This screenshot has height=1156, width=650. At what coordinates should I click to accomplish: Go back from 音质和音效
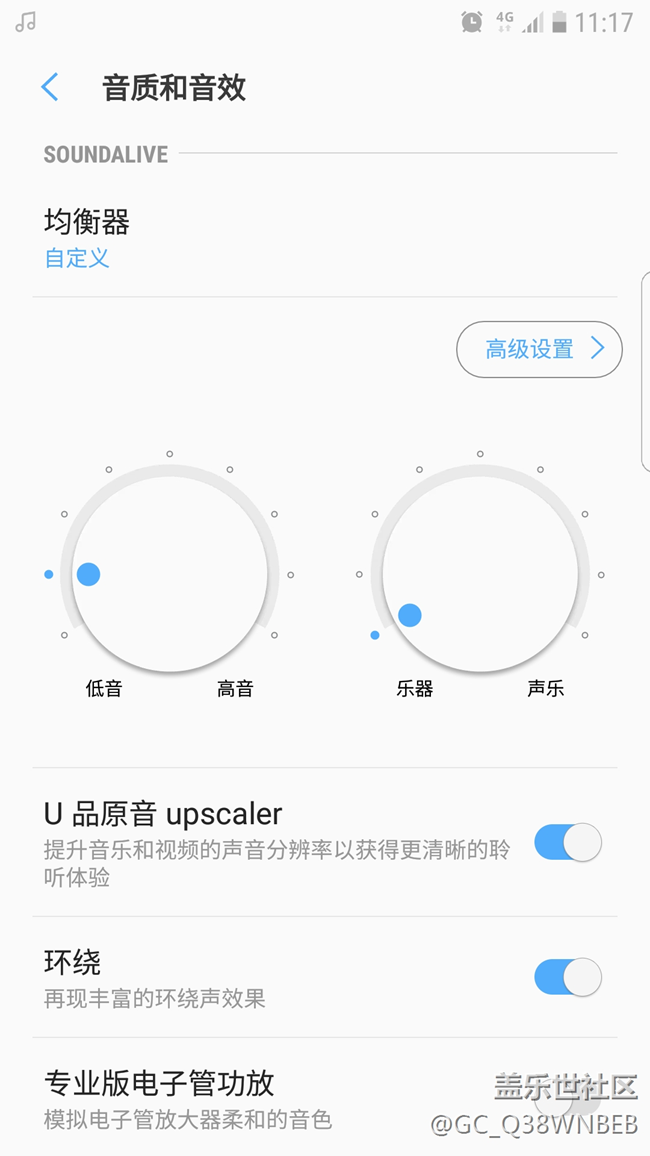(50, 88)
